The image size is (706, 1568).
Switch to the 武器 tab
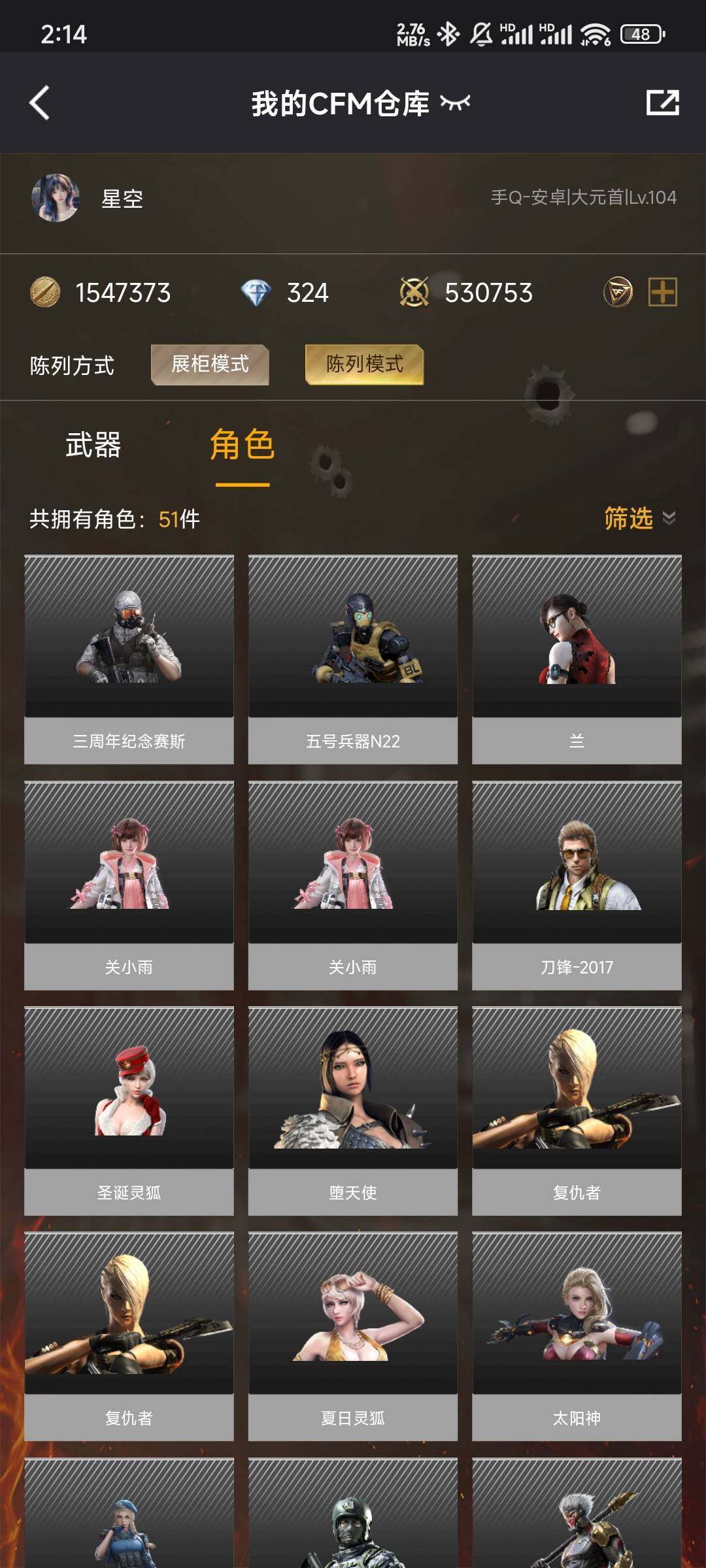[93, 446]
